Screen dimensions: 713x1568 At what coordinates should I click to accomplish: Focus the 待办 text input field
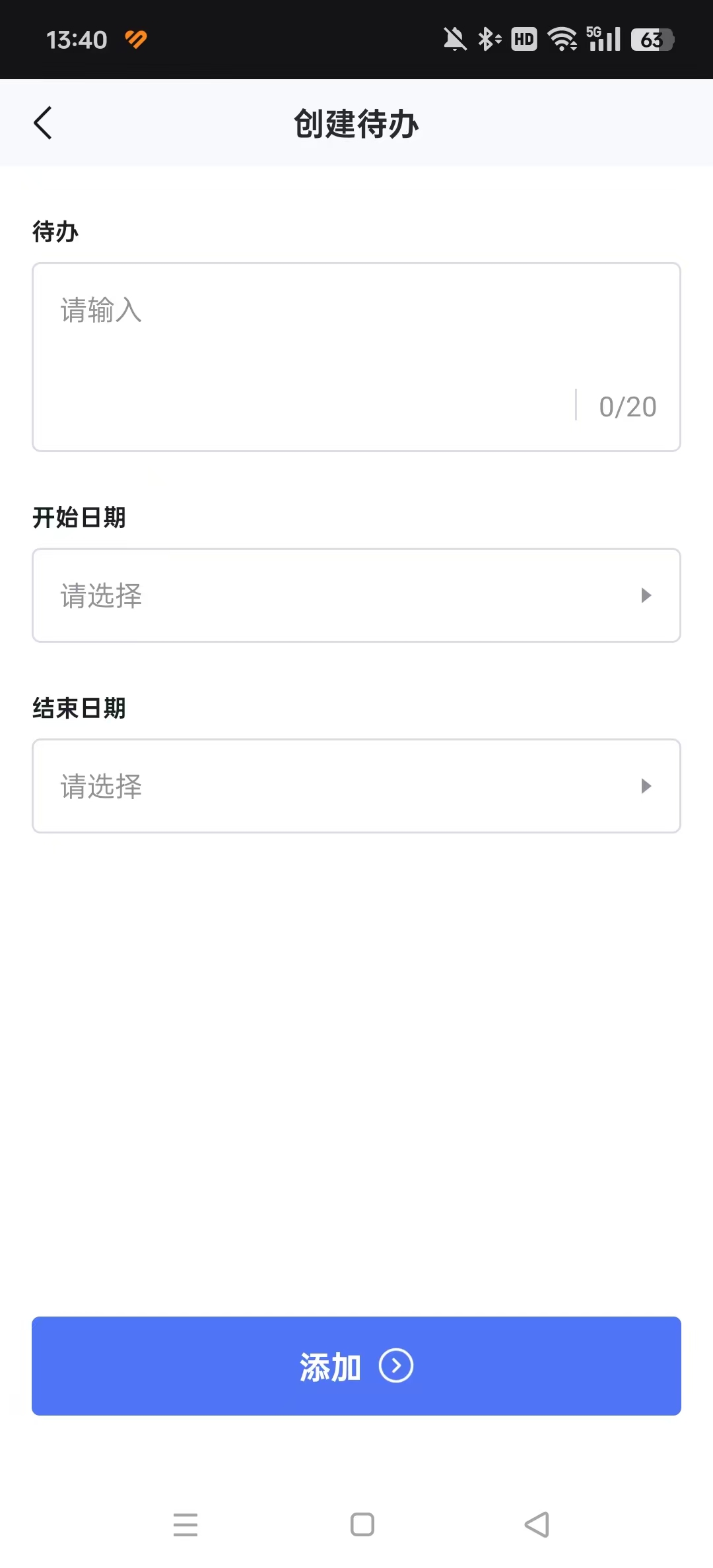click(x=356, y=357)
